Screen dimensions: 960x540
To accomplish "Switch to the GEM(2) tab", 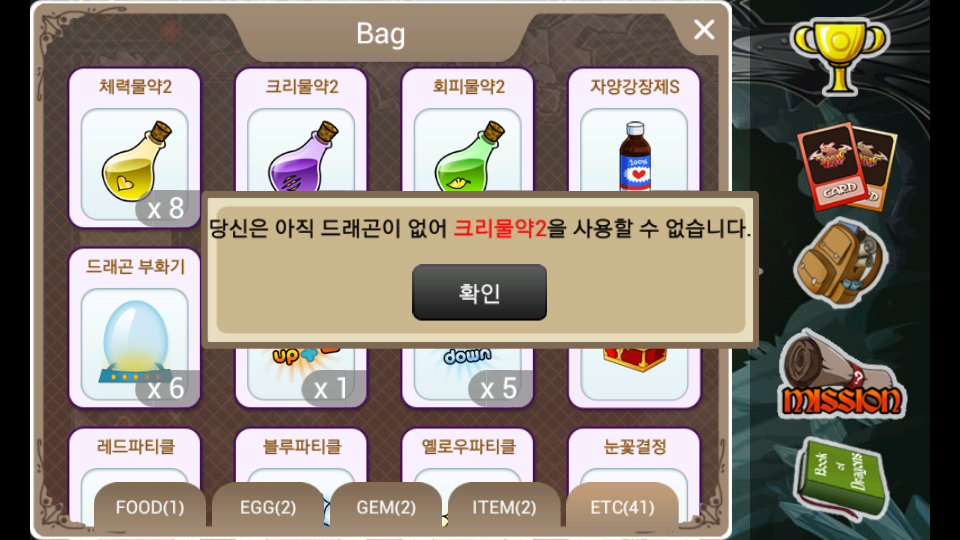I will pos(386,508).
